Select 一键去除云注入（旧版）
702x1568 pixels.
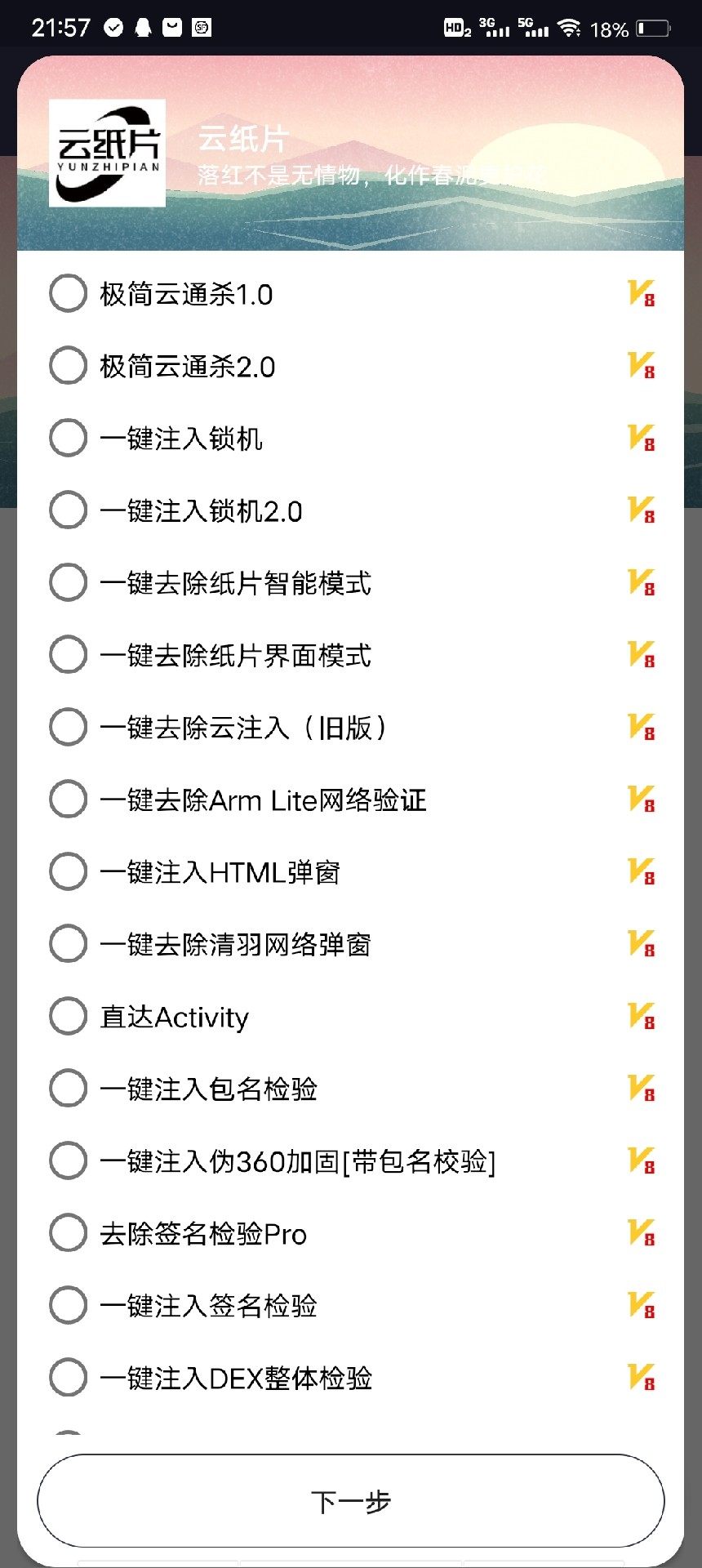coord(69,728)
